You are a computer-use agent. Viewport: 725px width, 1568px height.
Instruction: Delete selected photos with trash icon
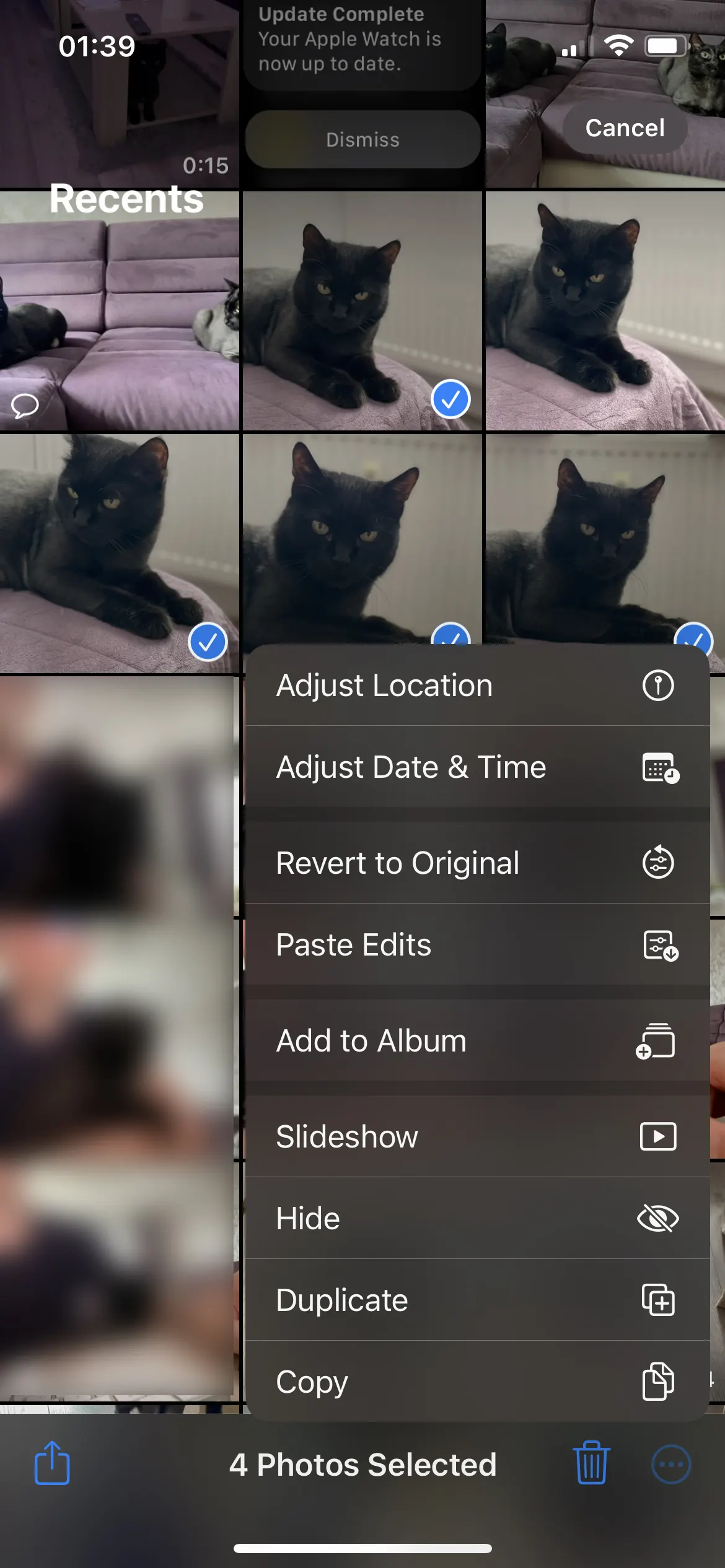tap(592, 1464)
